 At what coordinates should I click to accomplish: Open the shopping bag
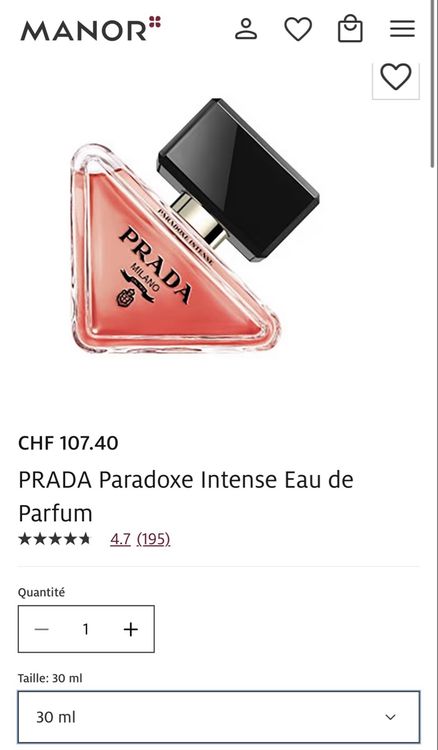tap(350, 29)
